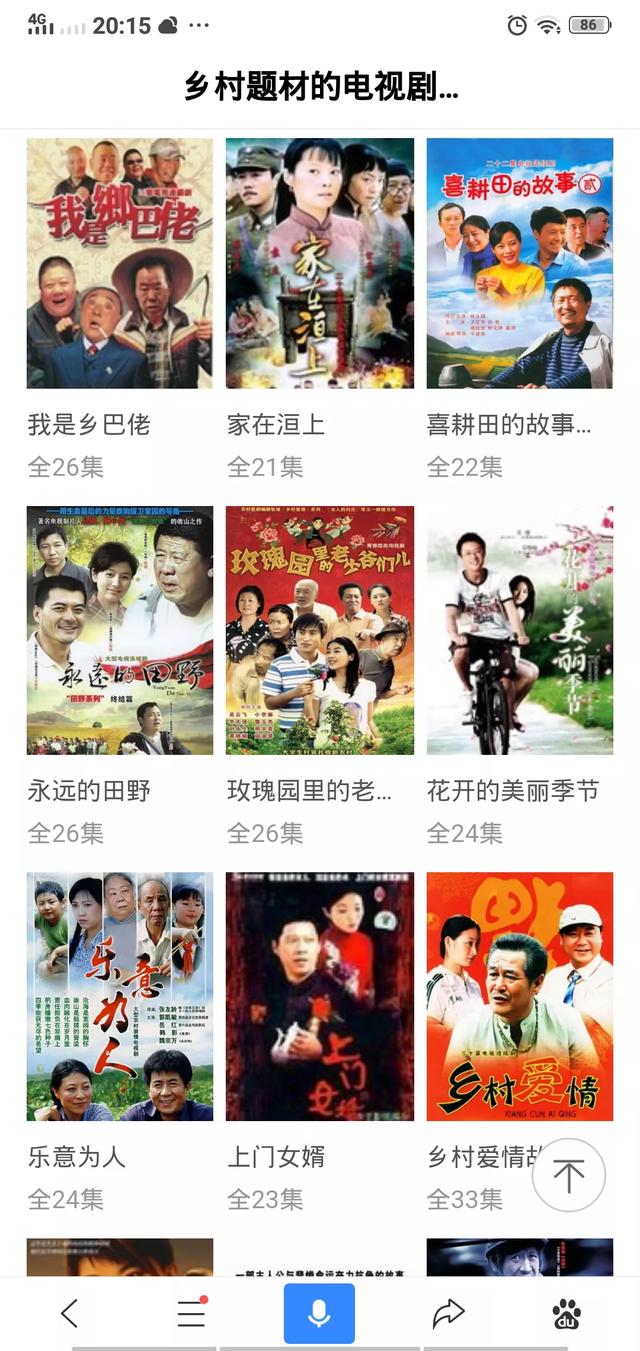The height and width of the screenshot is (1351, 640).
Task: Share this page
Action: (x=449, y=1313)
